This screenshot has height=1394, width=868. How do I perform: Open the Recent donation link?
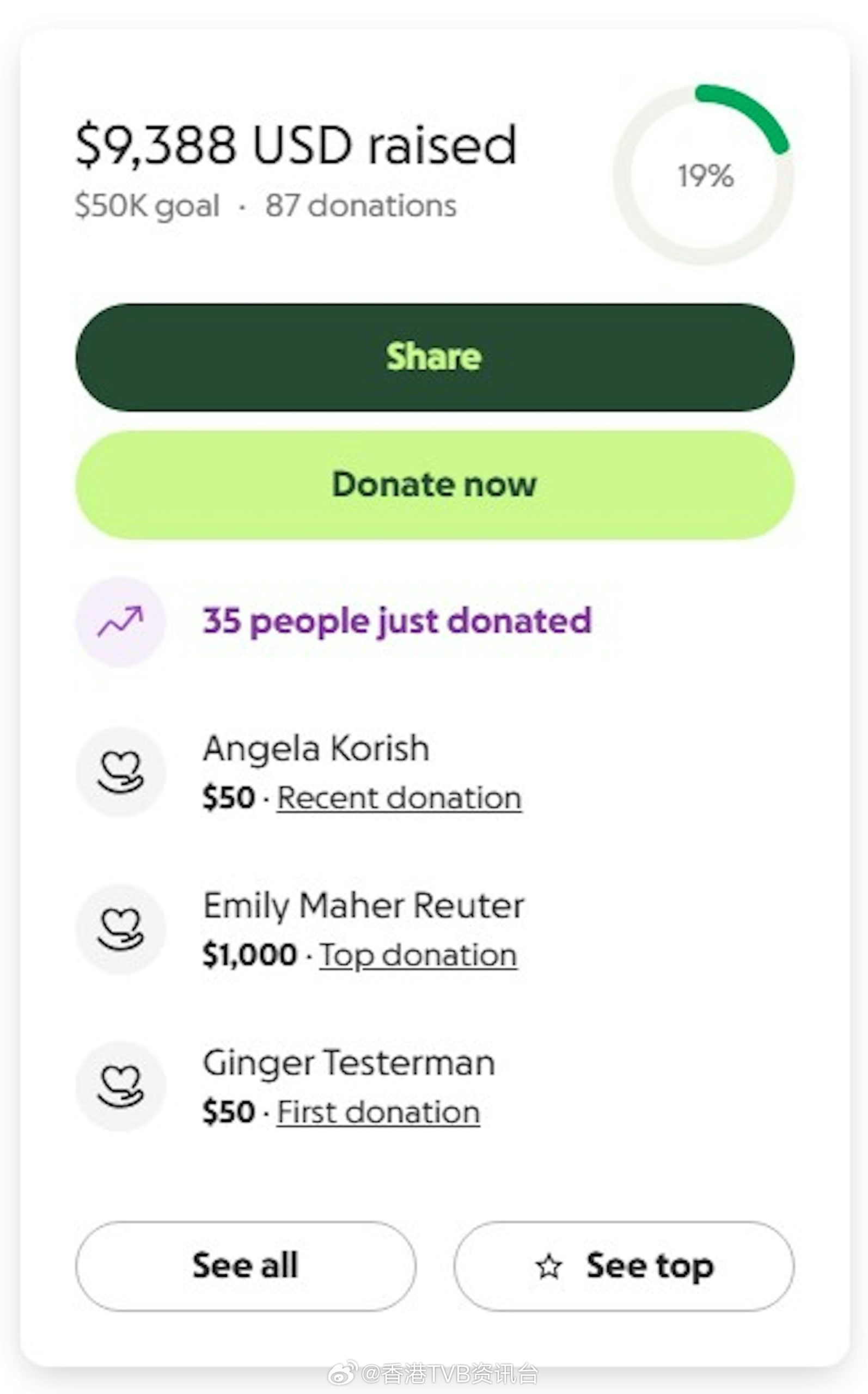tap(399, 798)
